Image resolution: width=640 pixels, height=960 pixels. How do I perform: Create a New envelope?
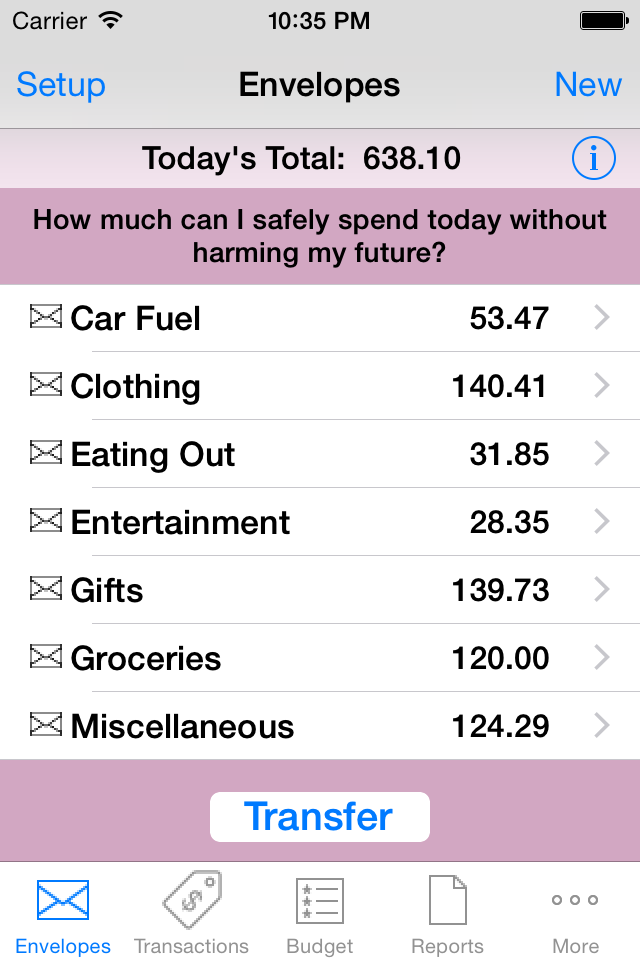click(x=588, y=85)
